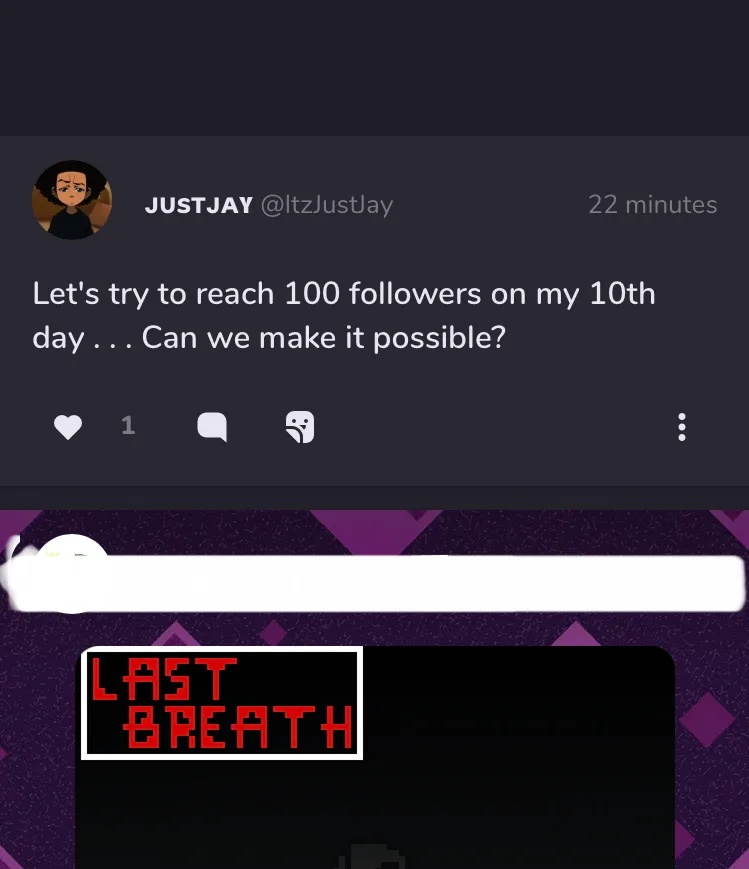
Task: Open JustJay's profile avatar
Action: 72,201
